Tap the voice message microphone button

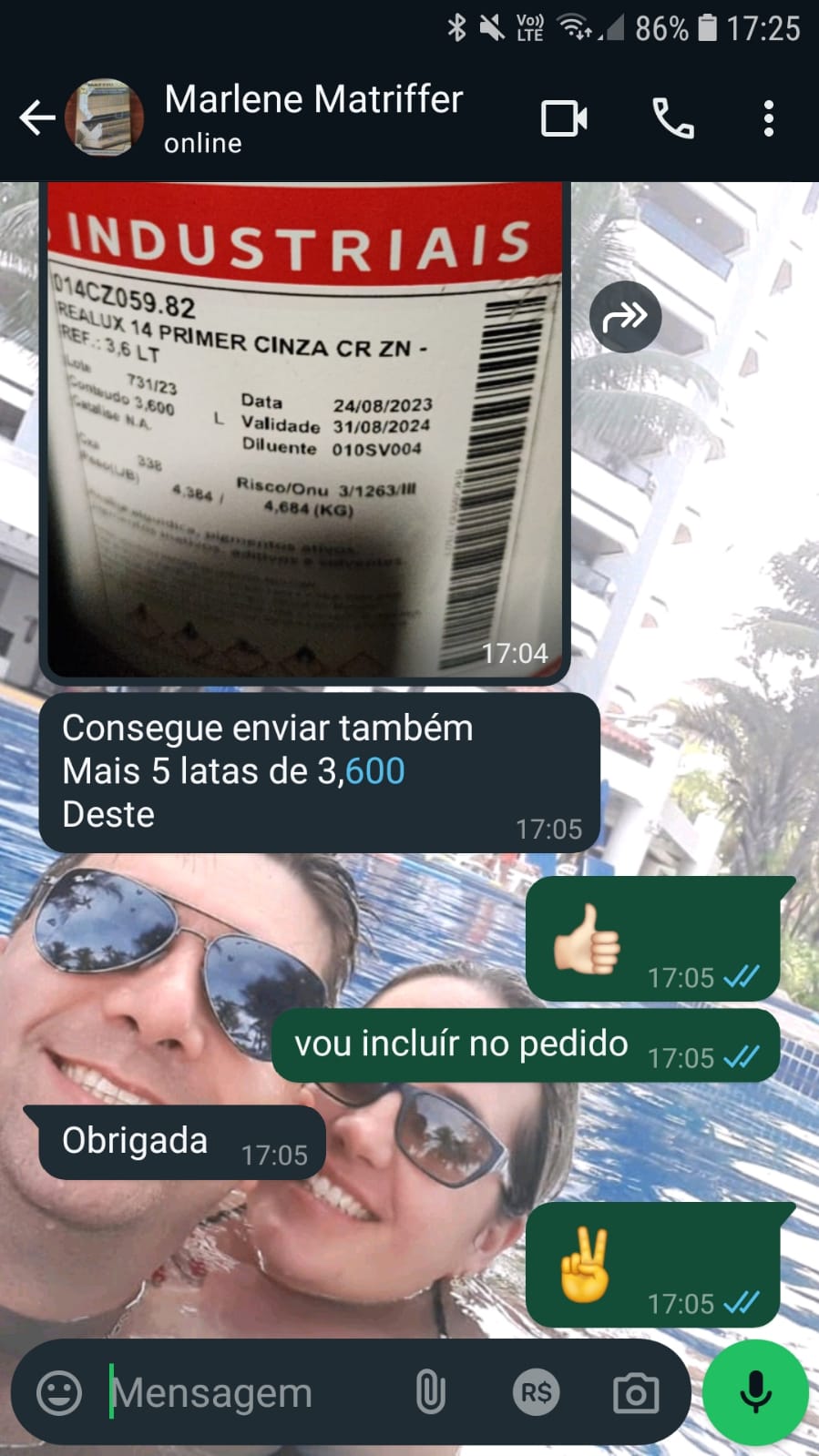(755, 1392)
